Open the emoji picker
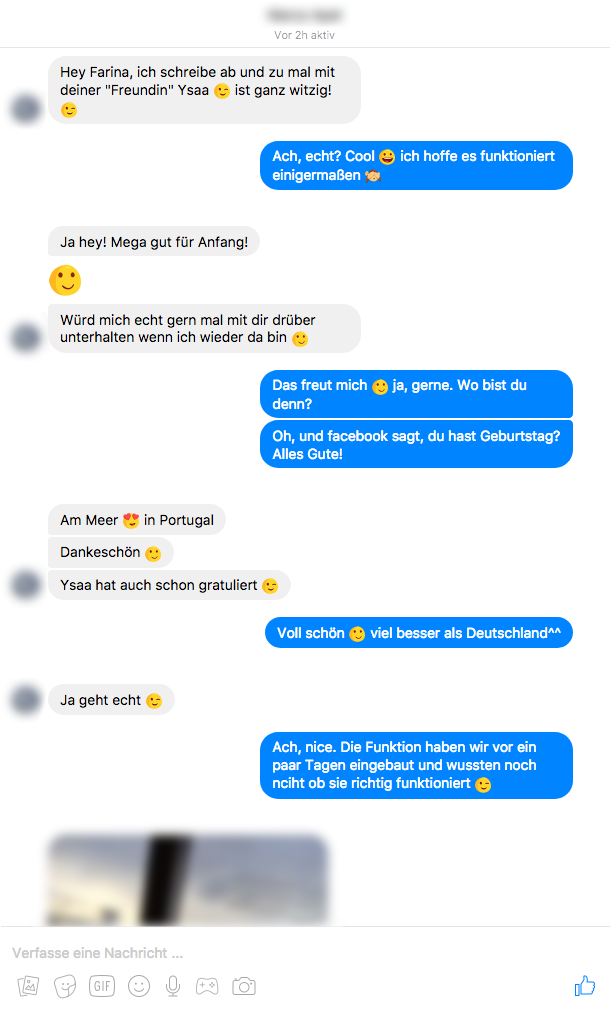The height and width of the screenshot is (1010, 610). click(x=139, y=986)
